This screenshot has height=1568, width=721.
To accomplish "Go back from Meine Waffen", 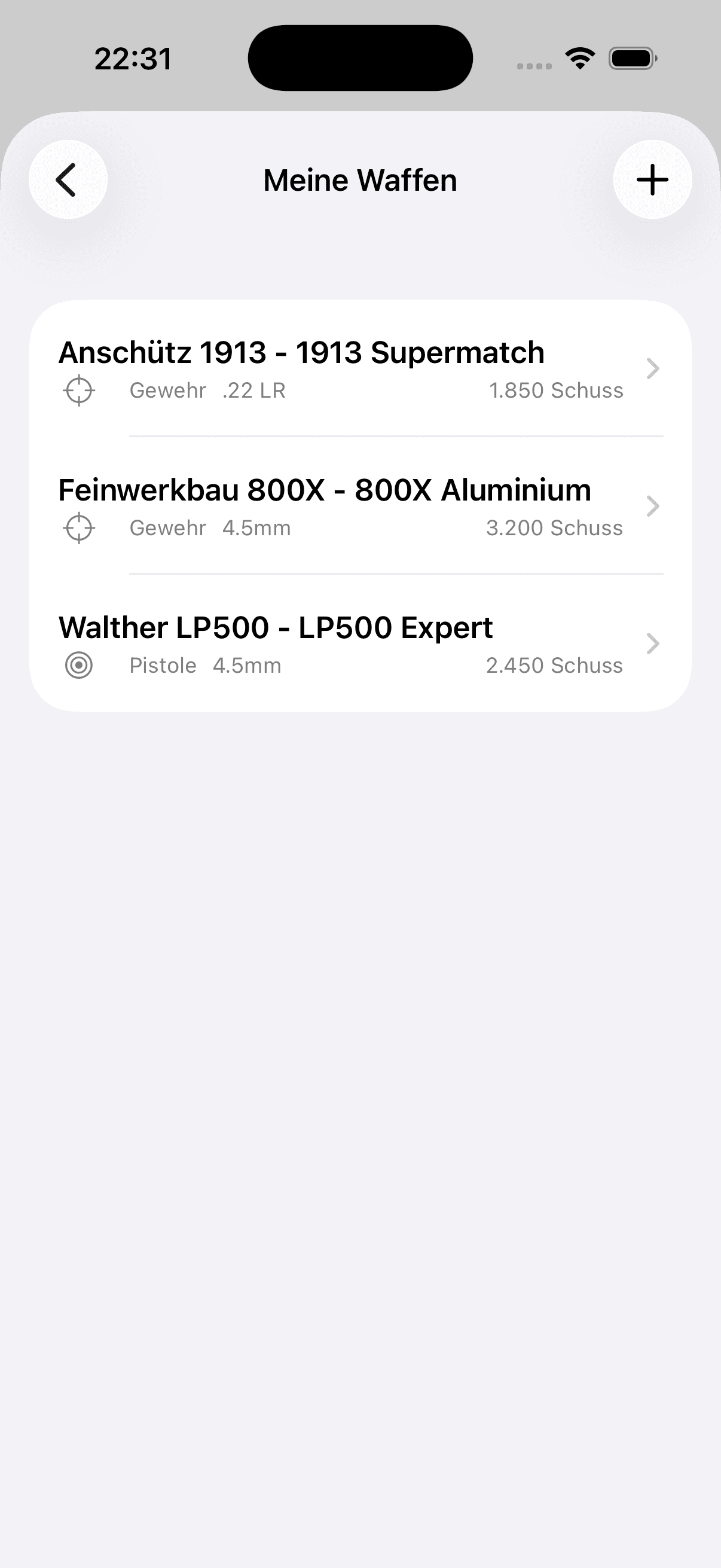I will point(68,180).
